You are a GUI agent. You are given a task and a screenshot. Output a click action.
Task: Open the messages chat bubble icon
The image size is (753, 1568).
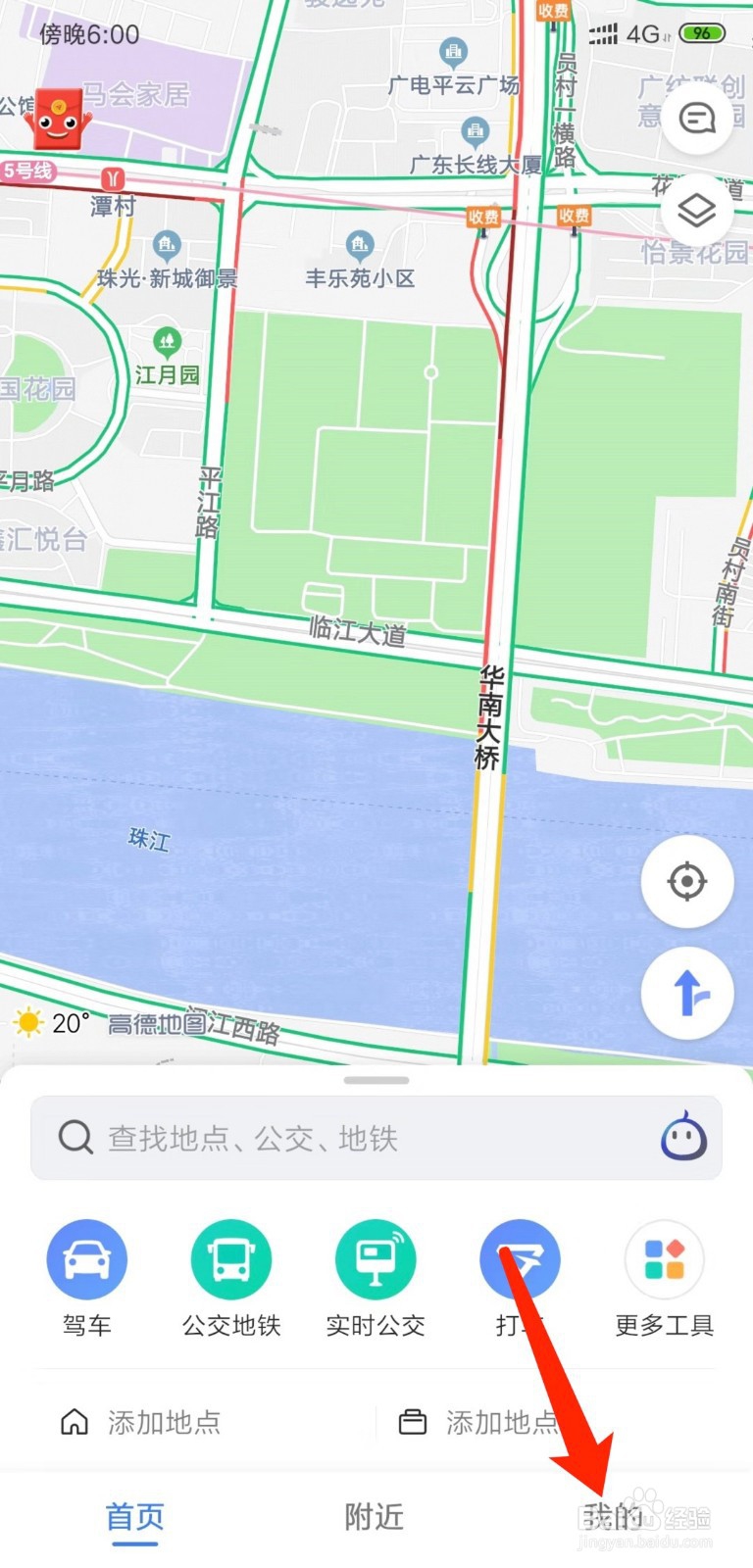[x=697, y=120]
